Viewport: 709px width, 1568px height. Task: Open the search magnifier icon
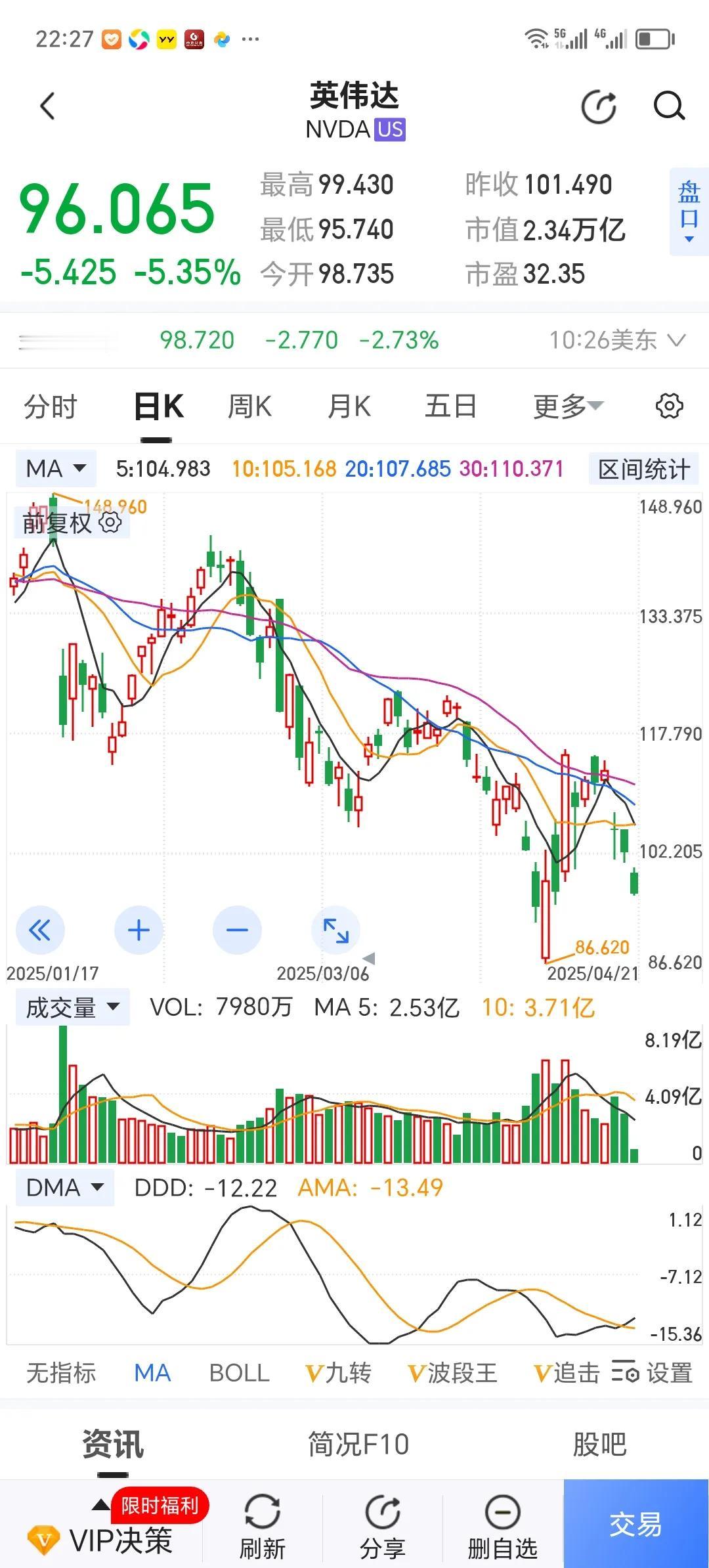[669, 106]
